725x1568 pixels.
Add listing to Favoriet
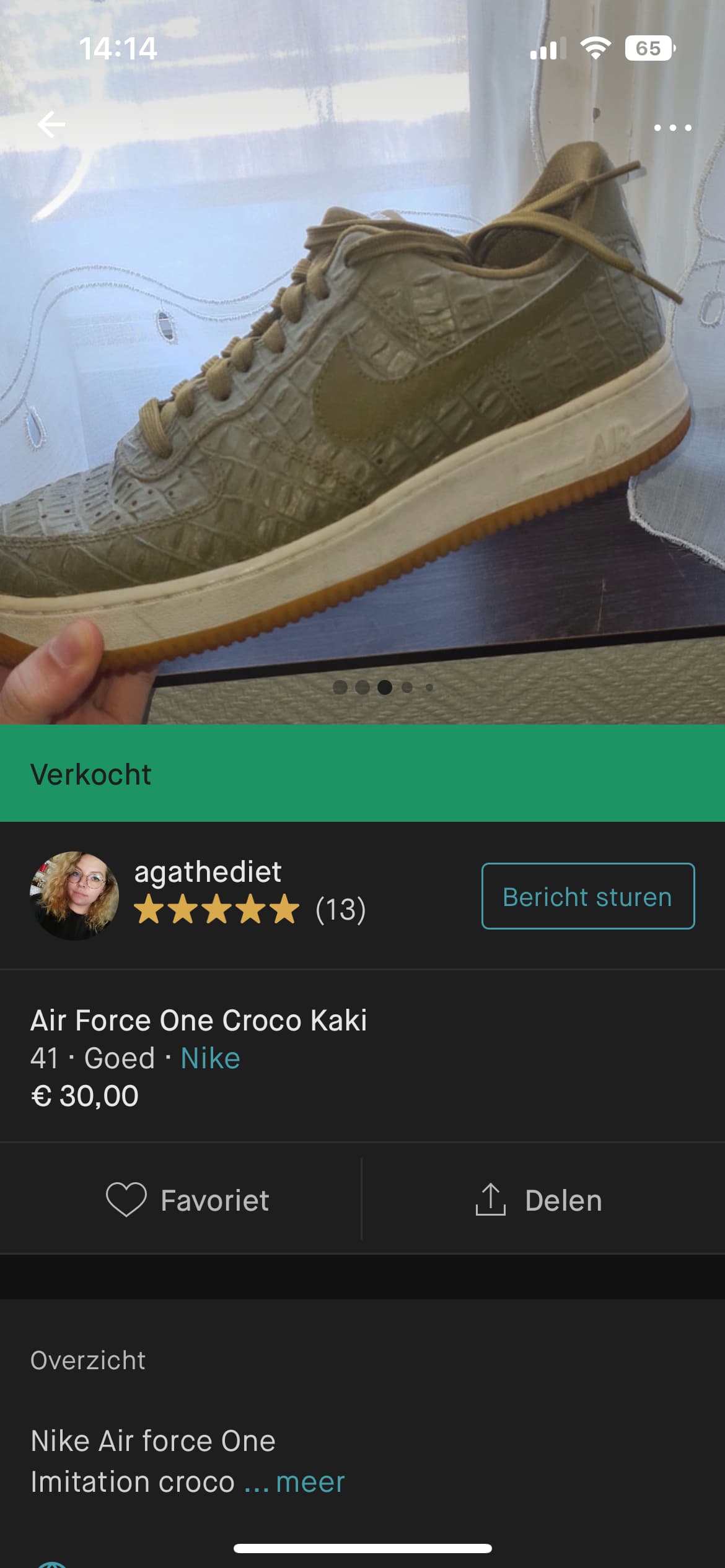[x=187, y=1200]
